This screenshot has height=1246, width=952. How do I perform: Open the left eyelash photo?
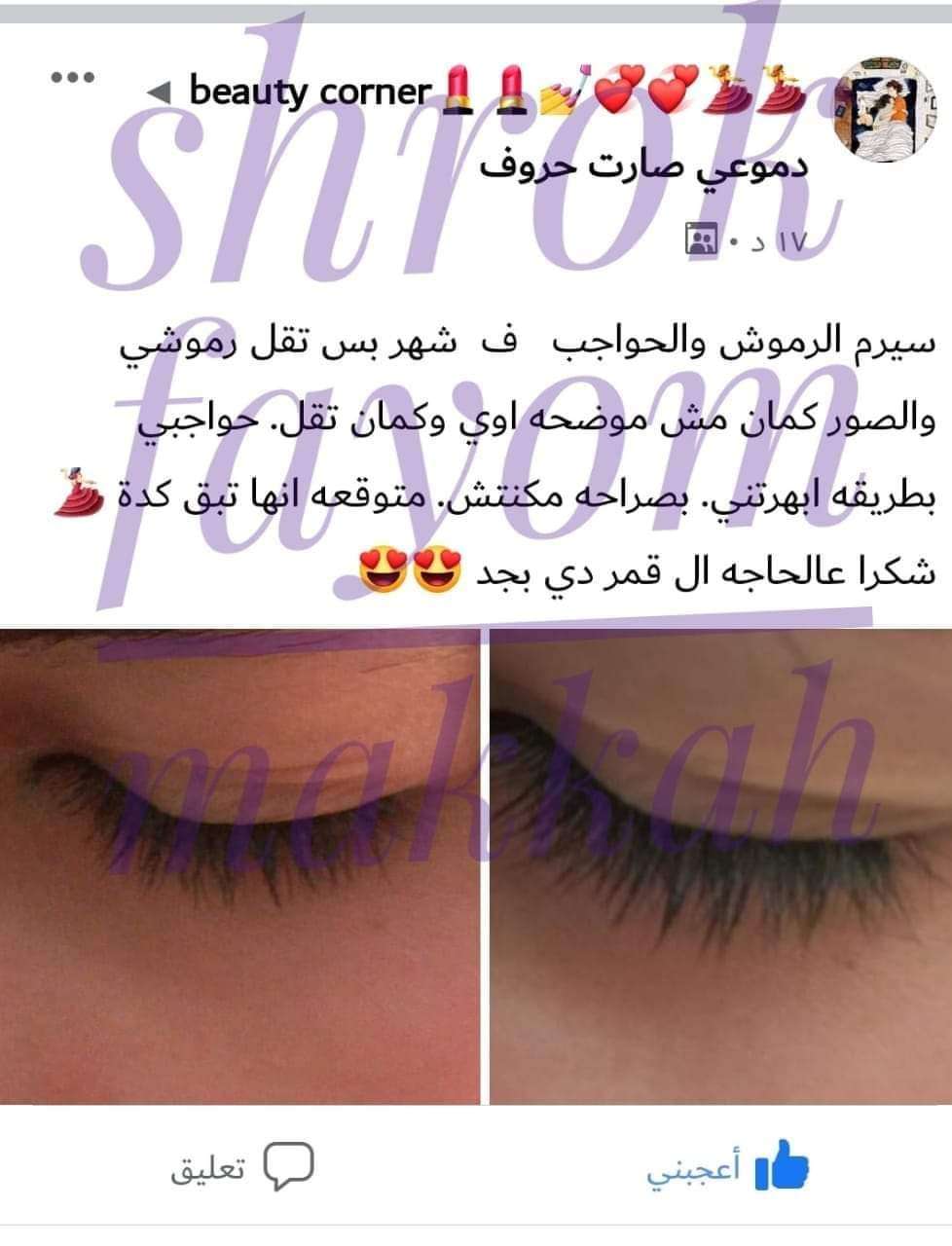[239, 866]
